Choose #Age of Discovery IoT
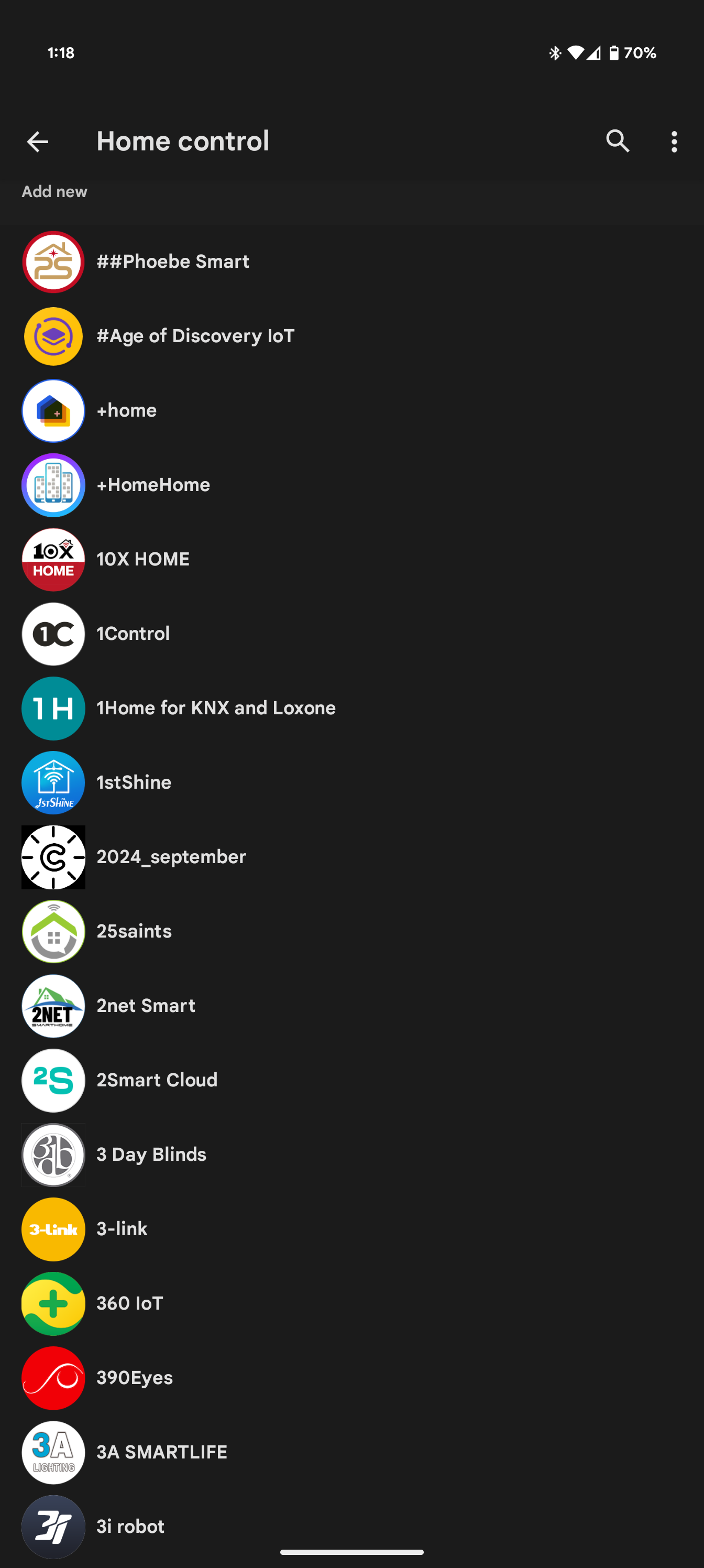704x1568 pixels. 351,336
